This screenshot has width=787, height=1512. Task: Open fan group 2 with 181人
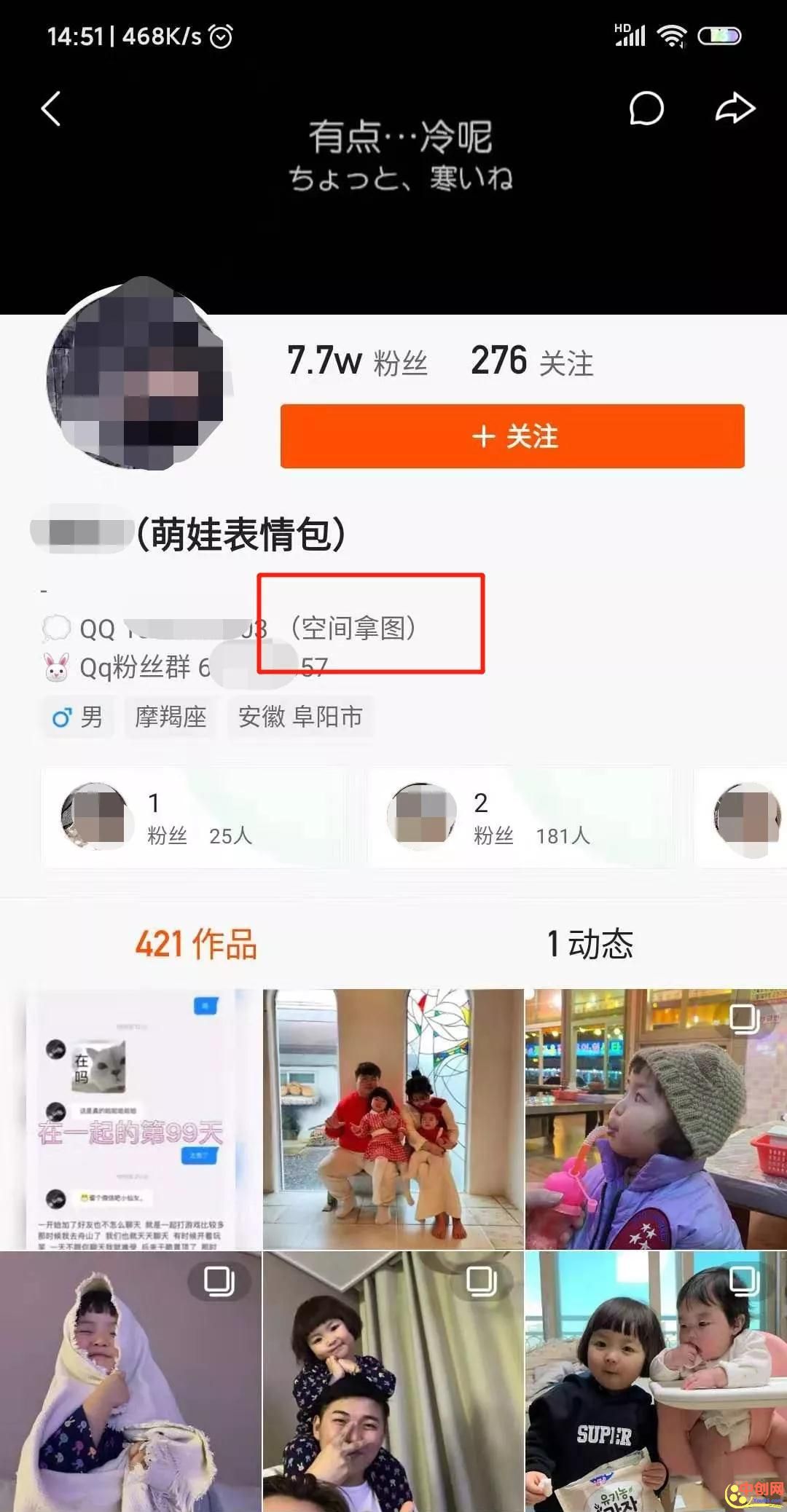click(520, 817)
